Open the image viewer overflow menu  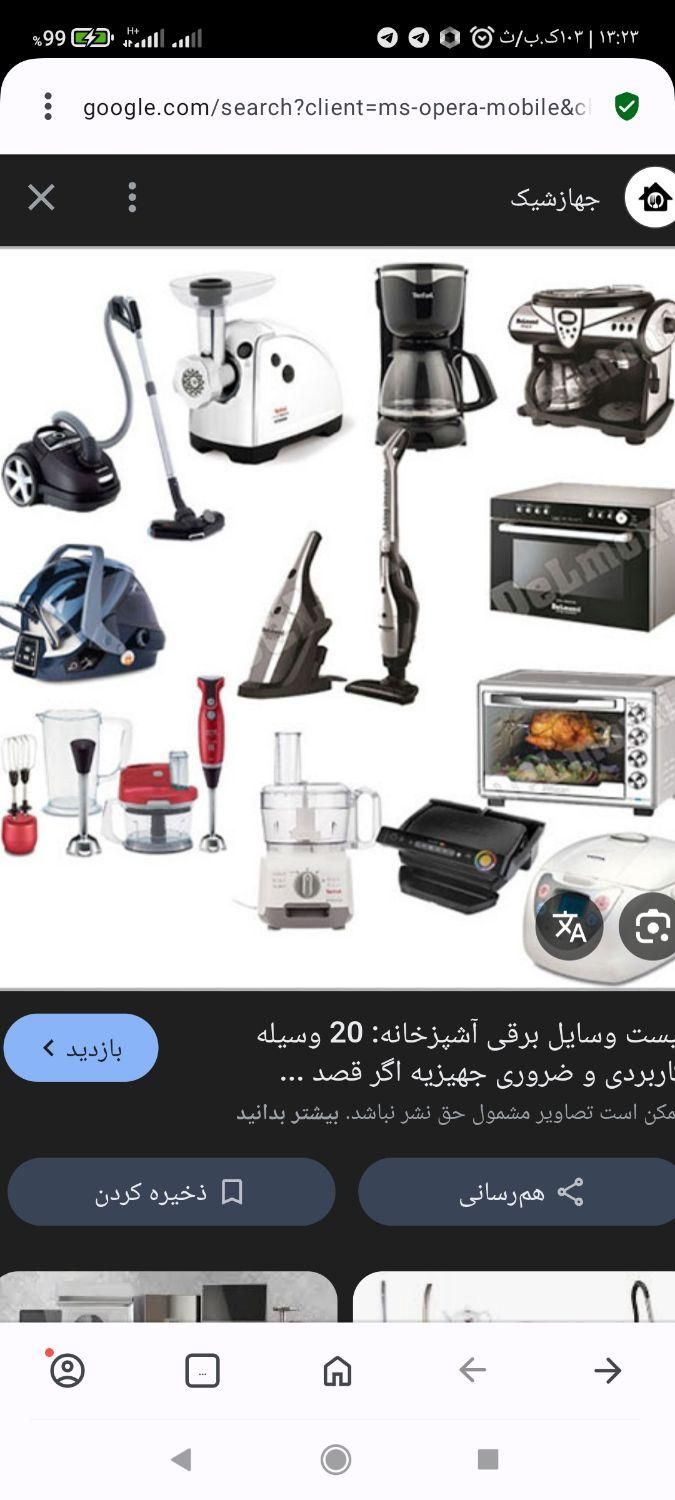(x=132, y=198)
